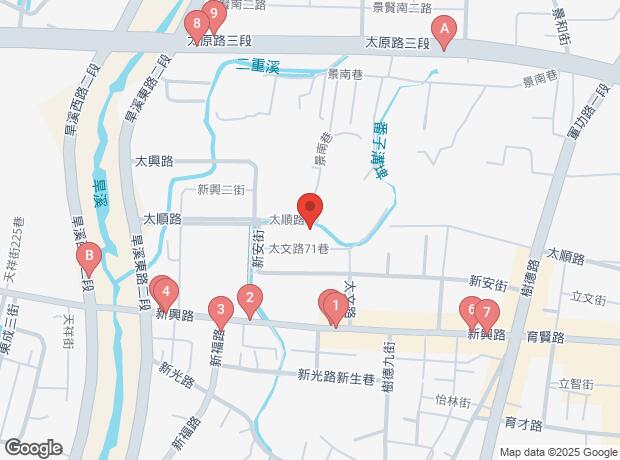Select map marker B near 旱溪

coord(90,258)
